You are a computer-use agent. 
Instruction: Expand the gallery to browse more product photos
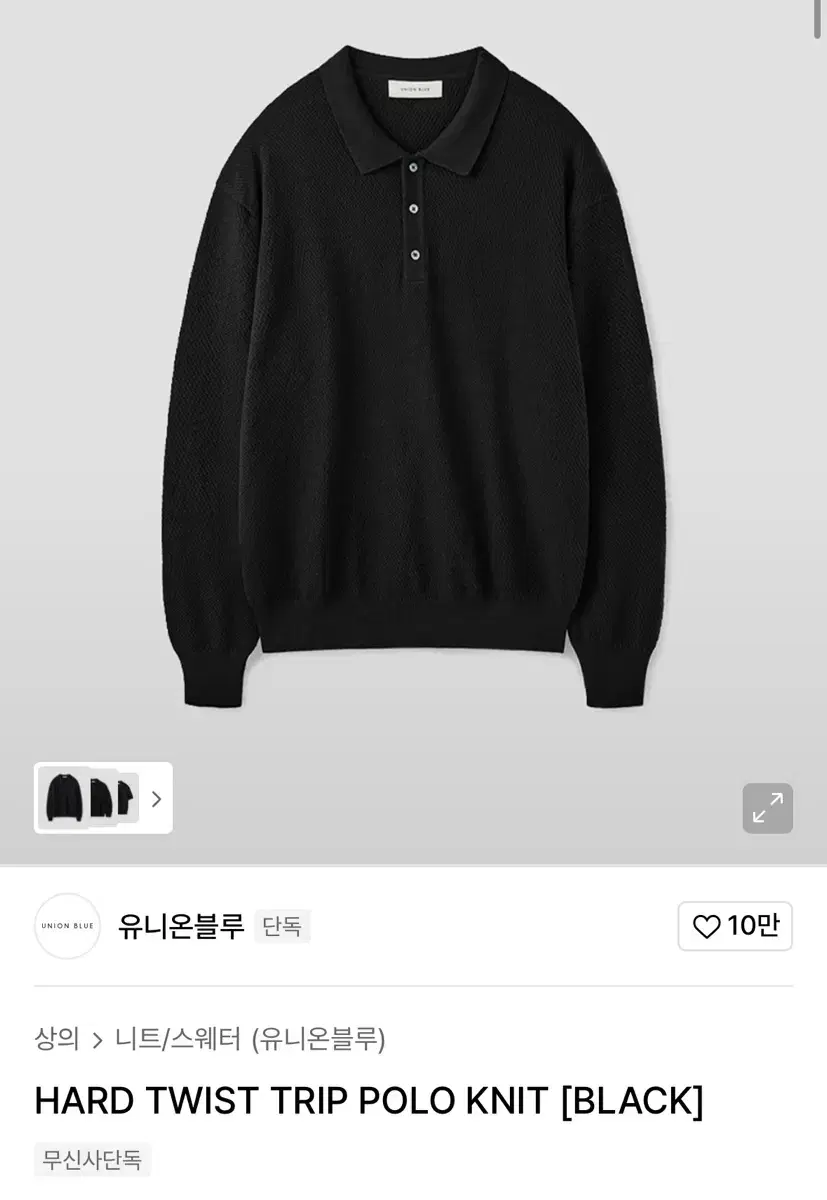pos(767,807)
